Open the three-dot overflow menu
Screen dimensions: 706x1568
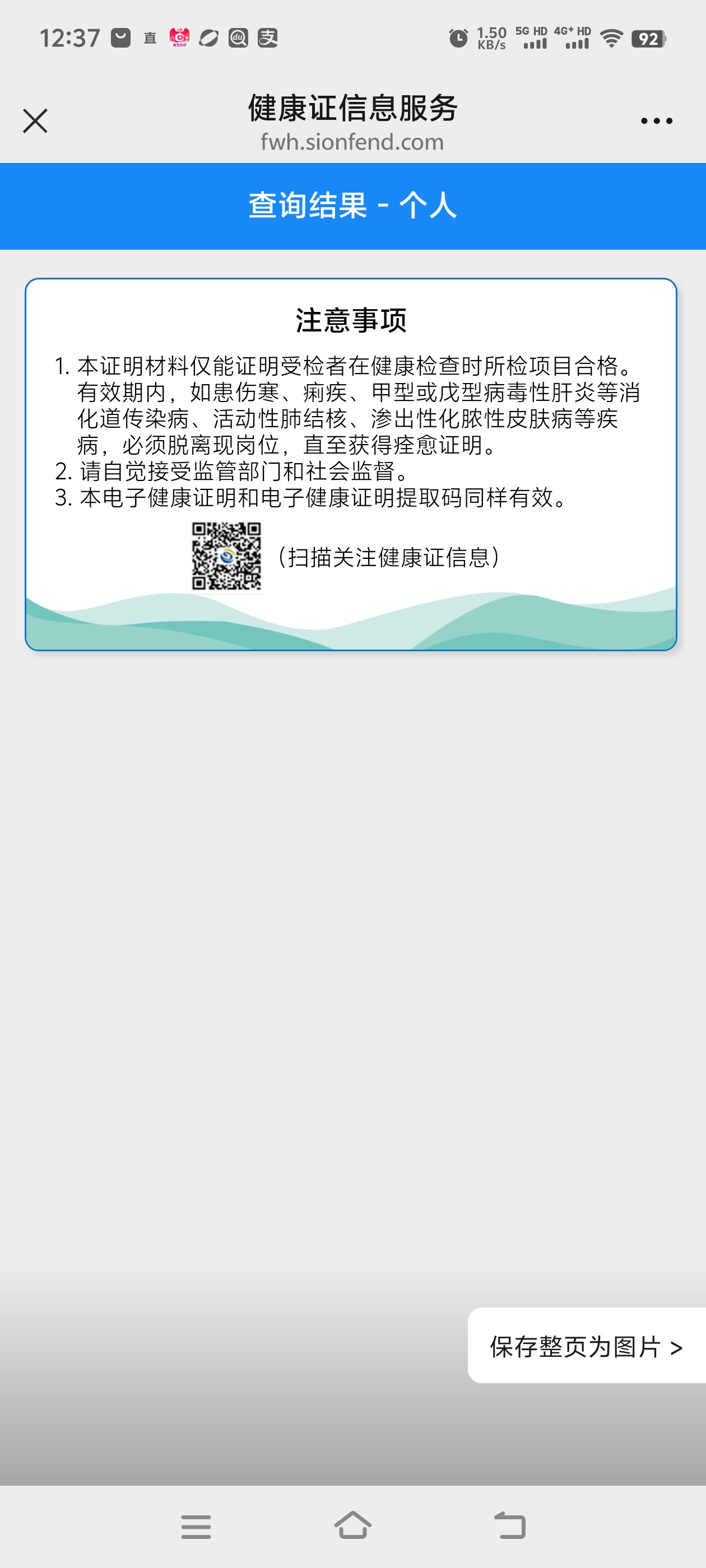[656, 121]
